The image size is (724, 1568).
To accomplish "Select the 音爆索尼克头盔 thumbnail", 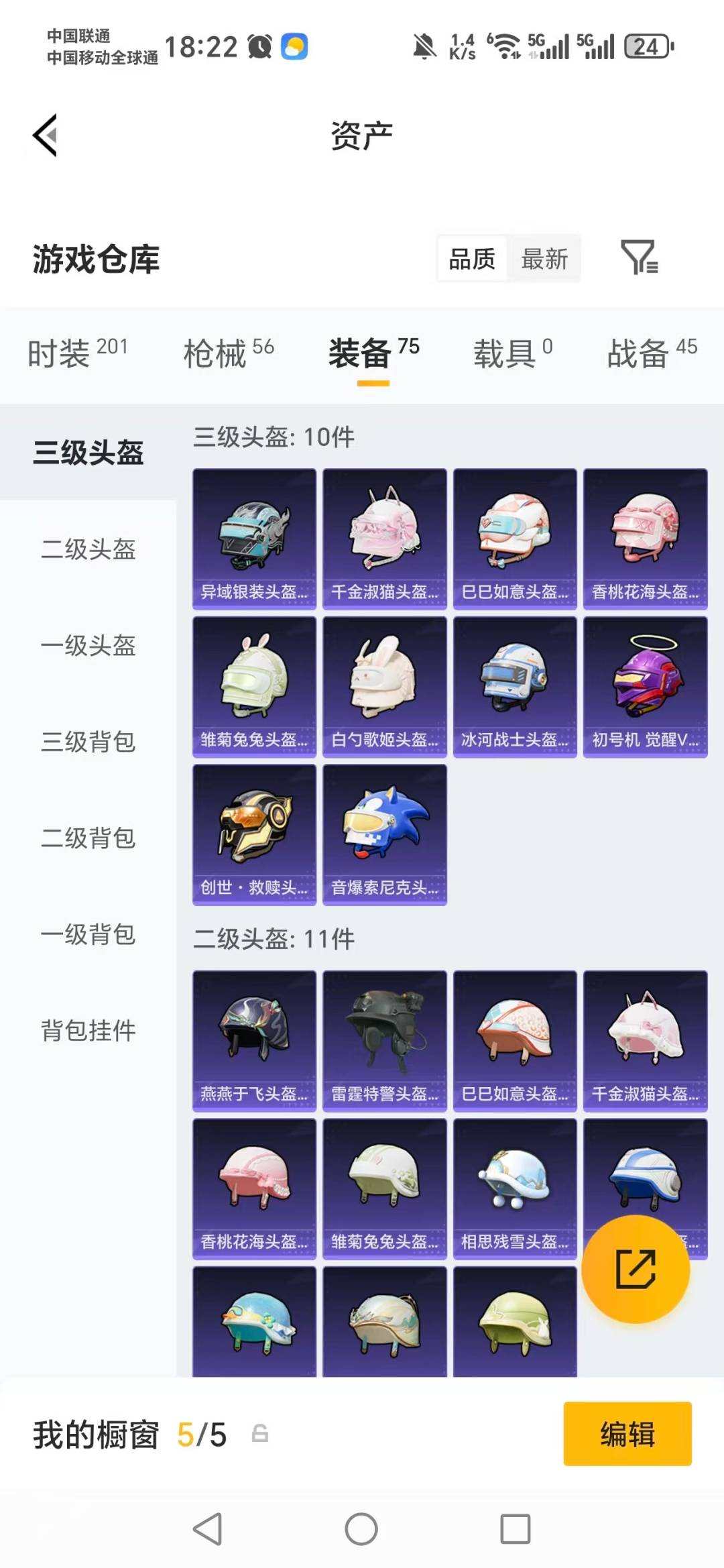I will pos(385,834).
